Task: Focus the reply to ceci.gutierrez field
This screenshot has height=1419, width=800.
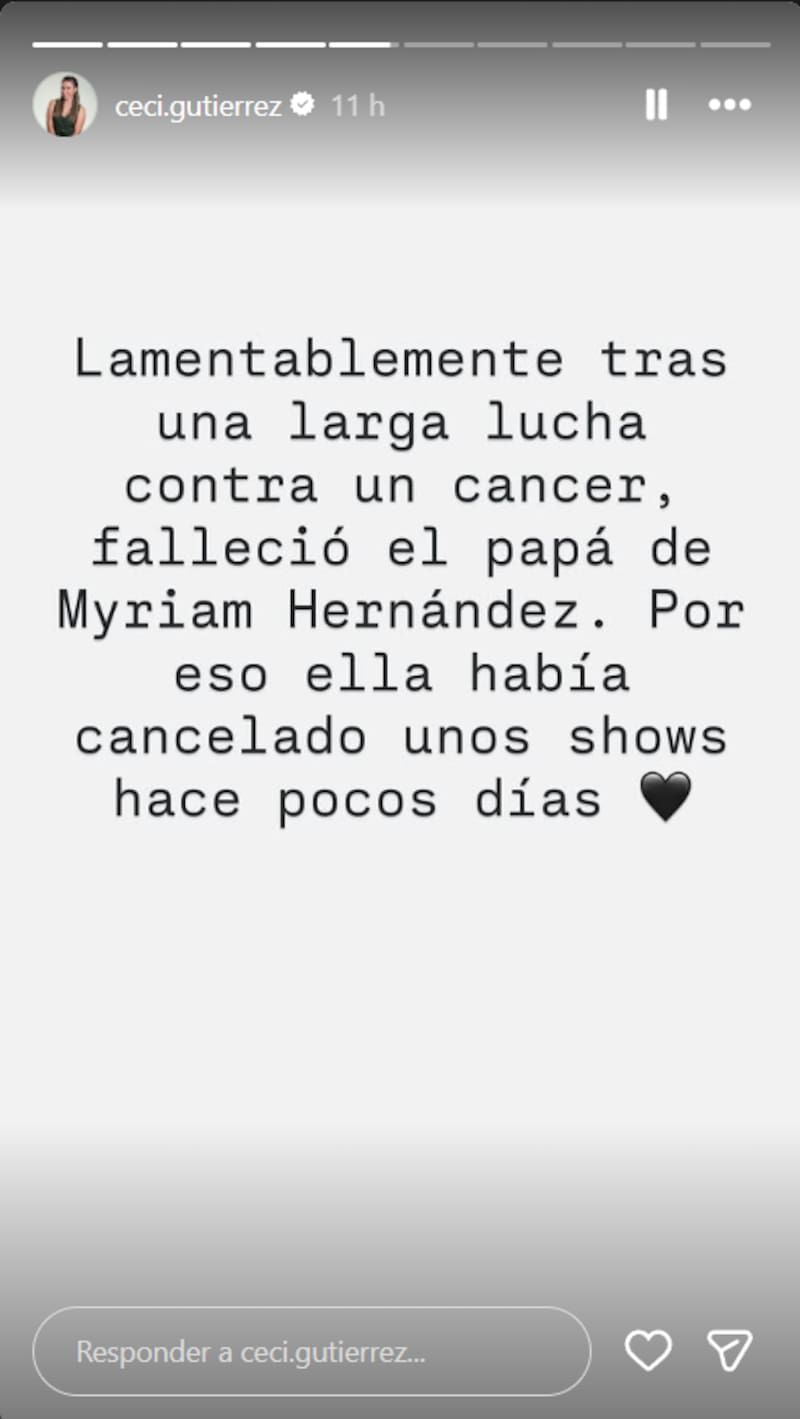Action: coord(311,1352)
